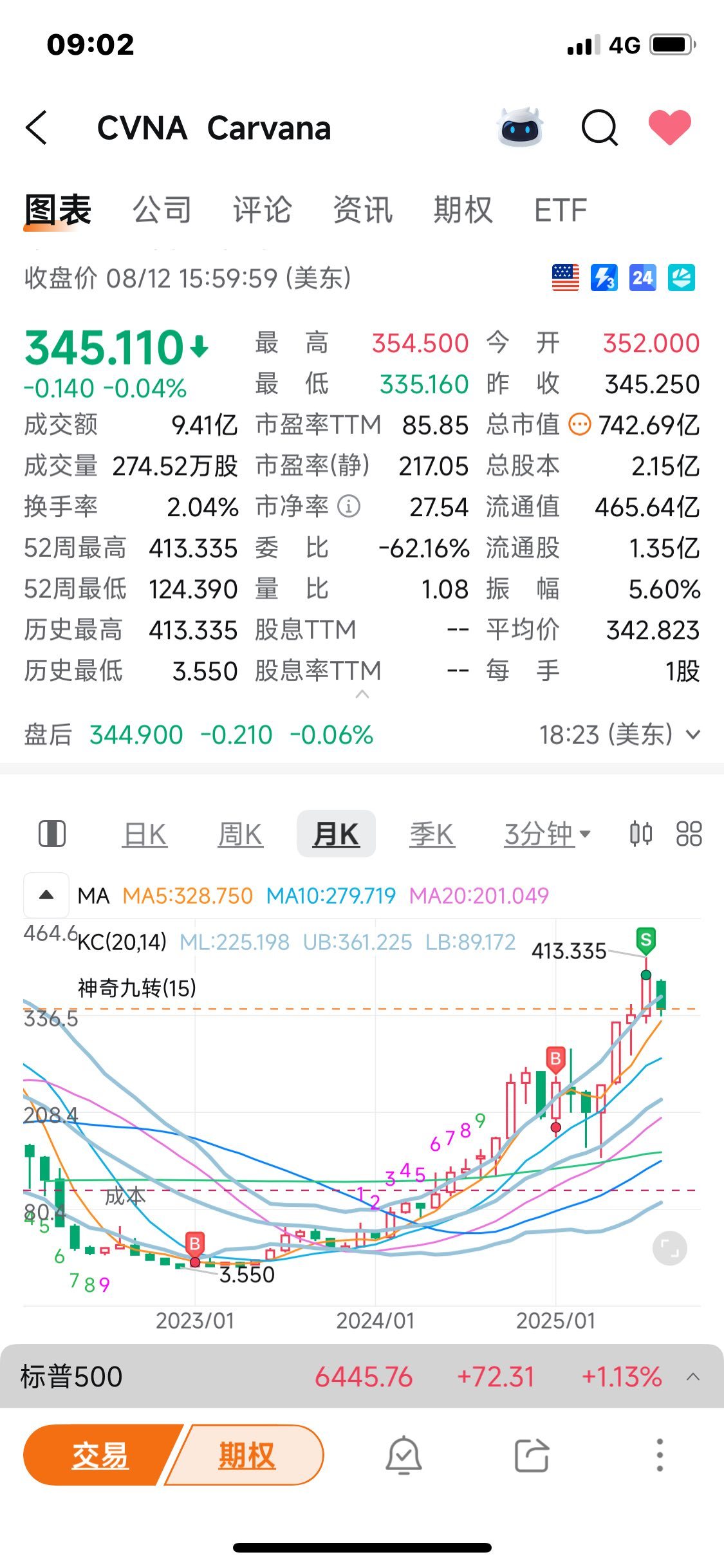Expand the after-hours 盘后 time dropdown
Viewport: 724px width, 1568px height.
coord(693,734)
